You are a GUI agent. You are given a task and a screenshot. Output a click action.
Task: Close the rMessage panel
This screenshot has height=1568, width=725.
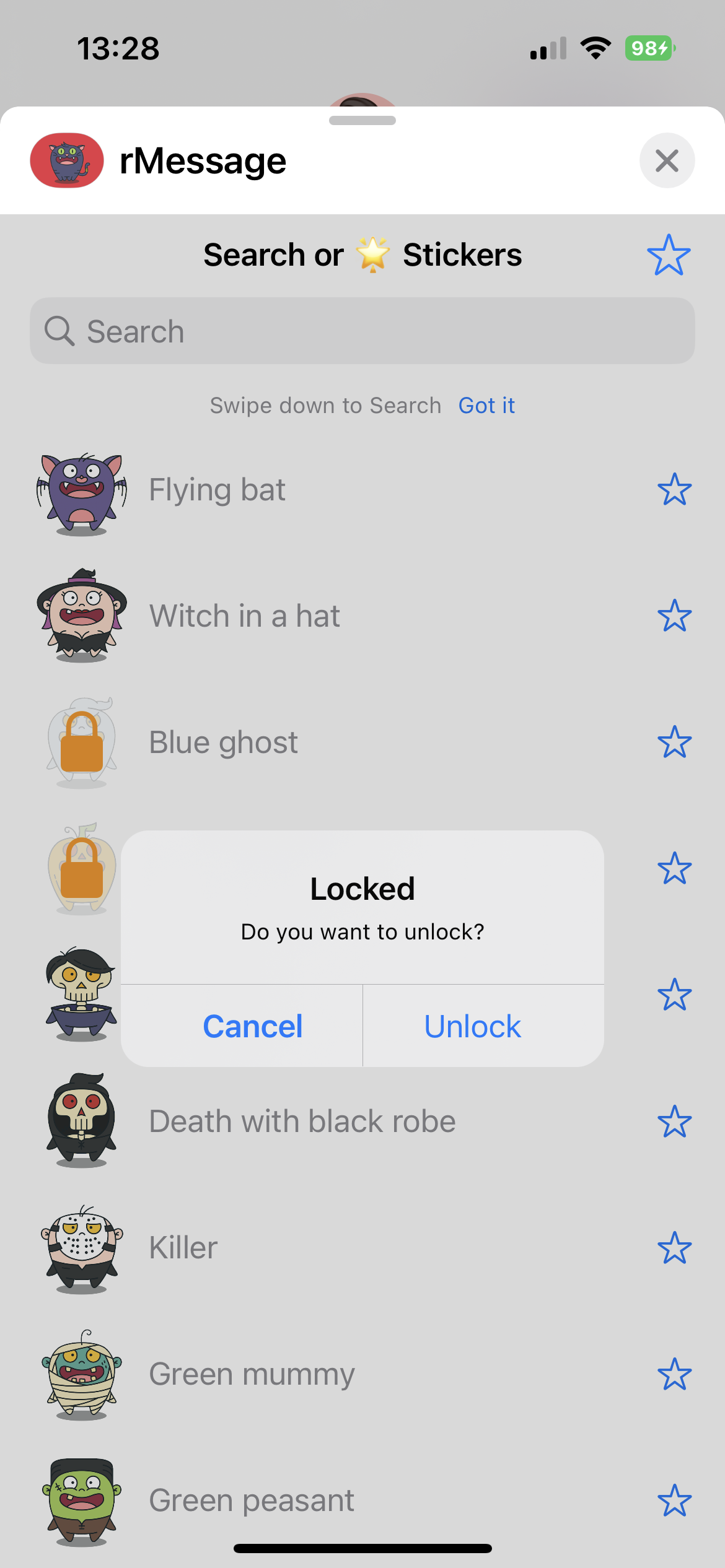tap(667, 161)
